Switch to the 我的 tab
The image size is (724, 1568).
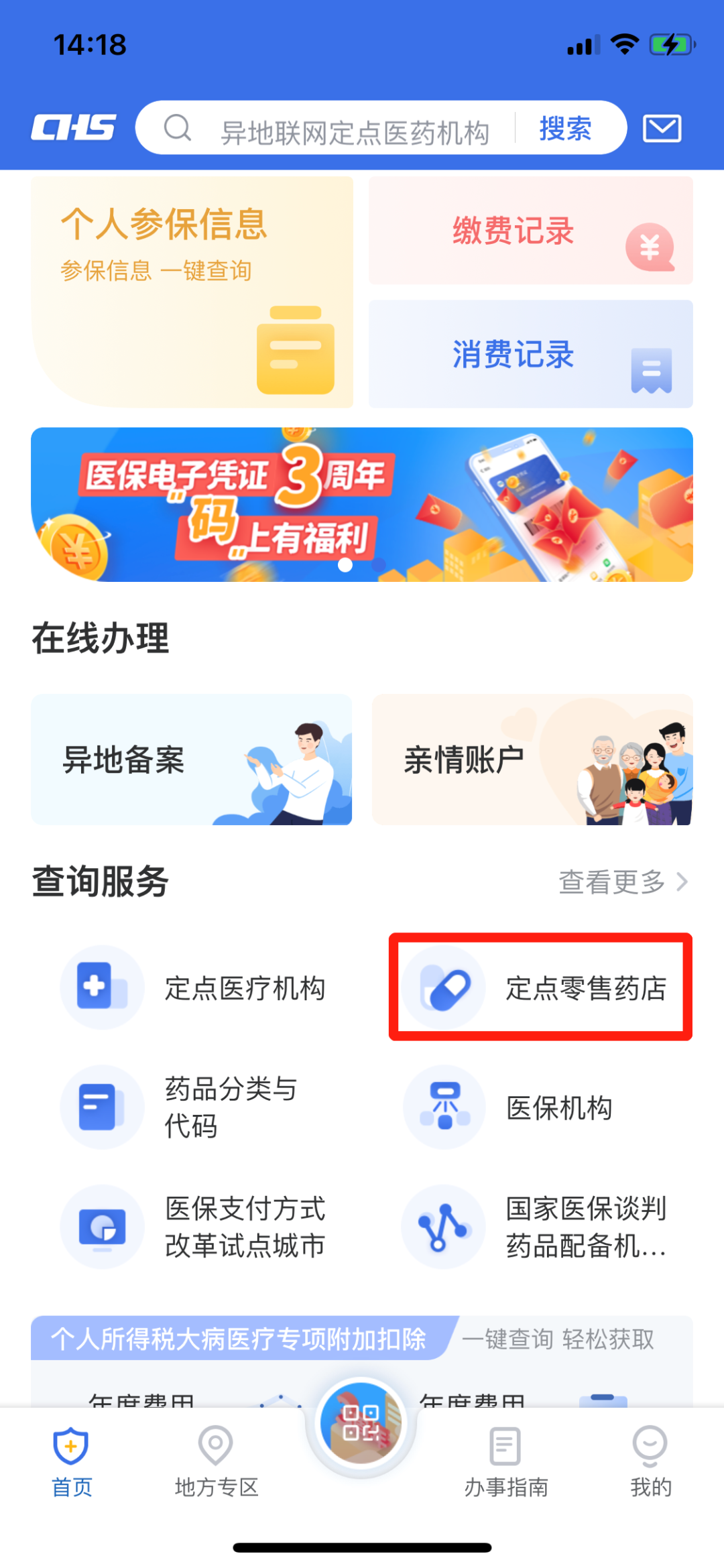[x=650, y=1461]
